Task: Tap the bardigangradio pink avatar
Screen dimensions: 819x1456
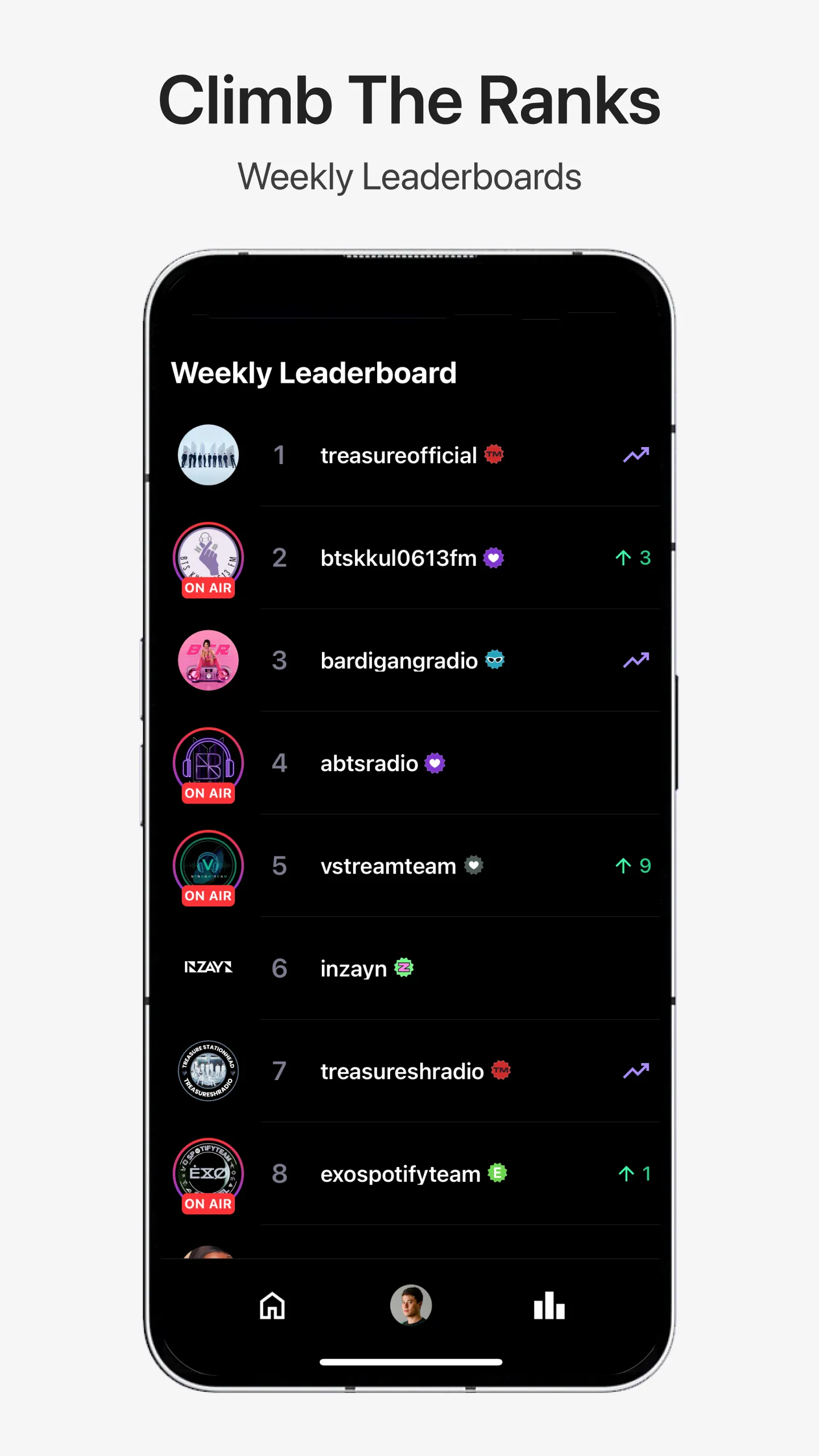Action: (x=208, y=660)
